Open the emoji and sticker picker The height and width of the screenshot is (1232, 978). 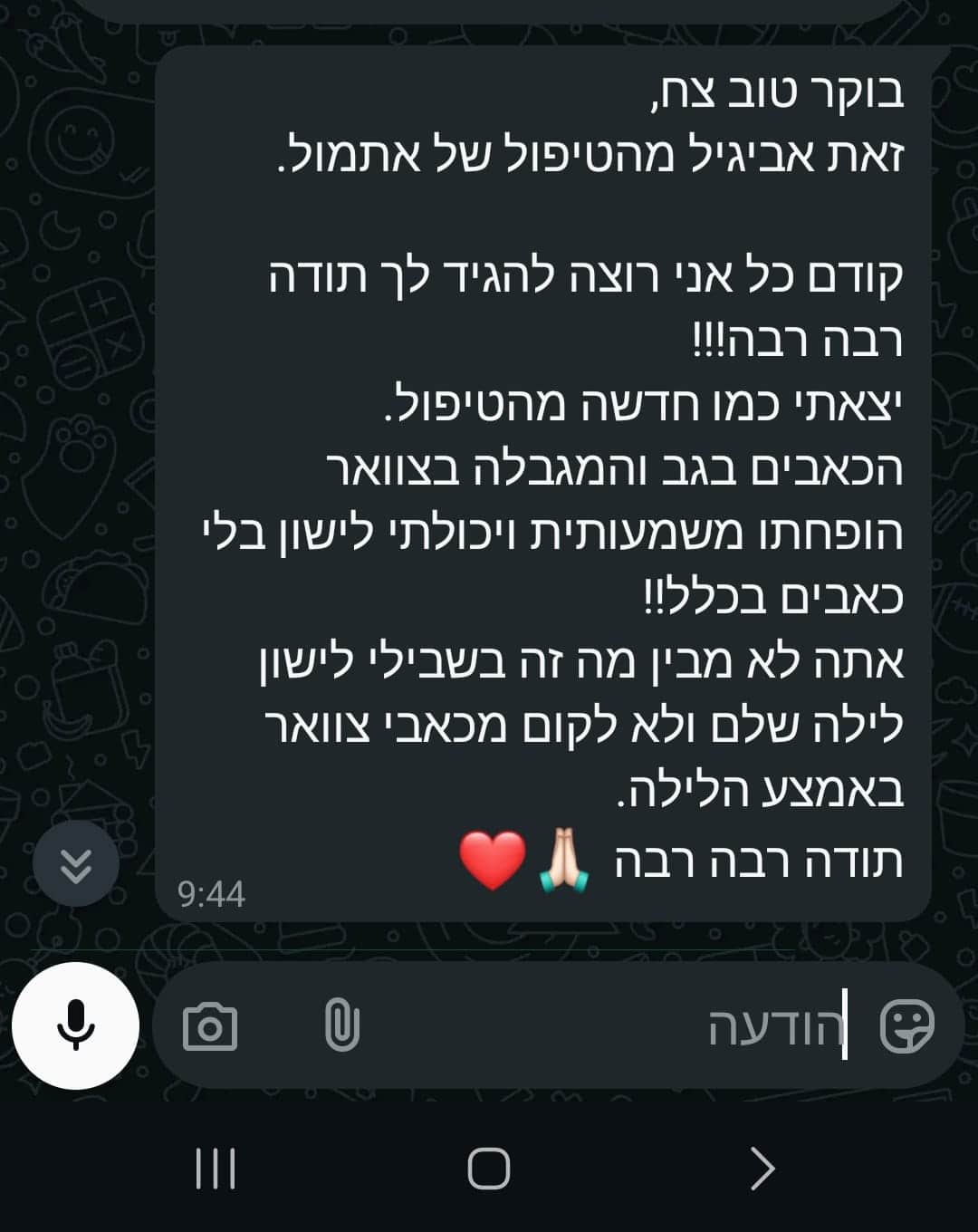pos(906,1026)
